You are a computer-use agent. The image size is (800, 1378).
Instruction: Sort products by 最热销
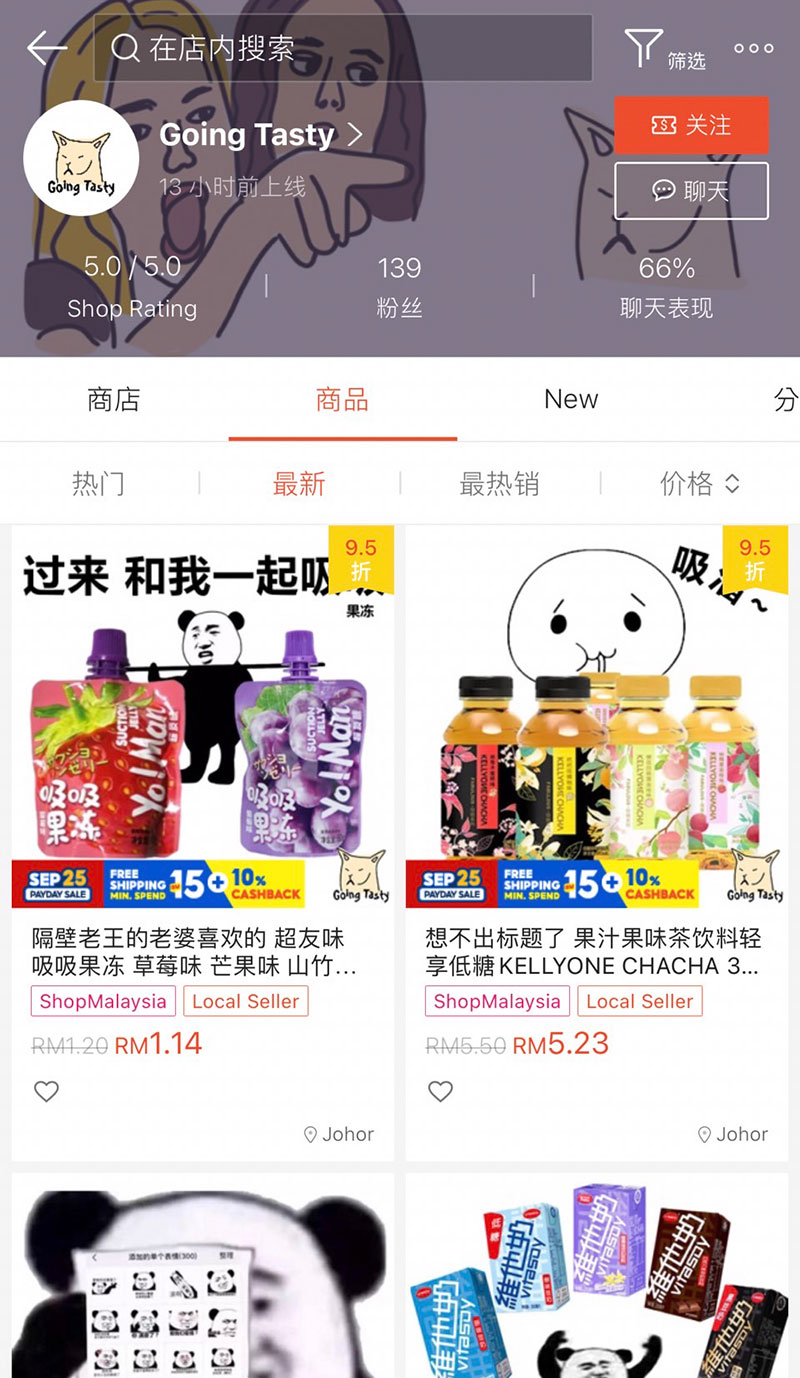(x=499, y=484)
